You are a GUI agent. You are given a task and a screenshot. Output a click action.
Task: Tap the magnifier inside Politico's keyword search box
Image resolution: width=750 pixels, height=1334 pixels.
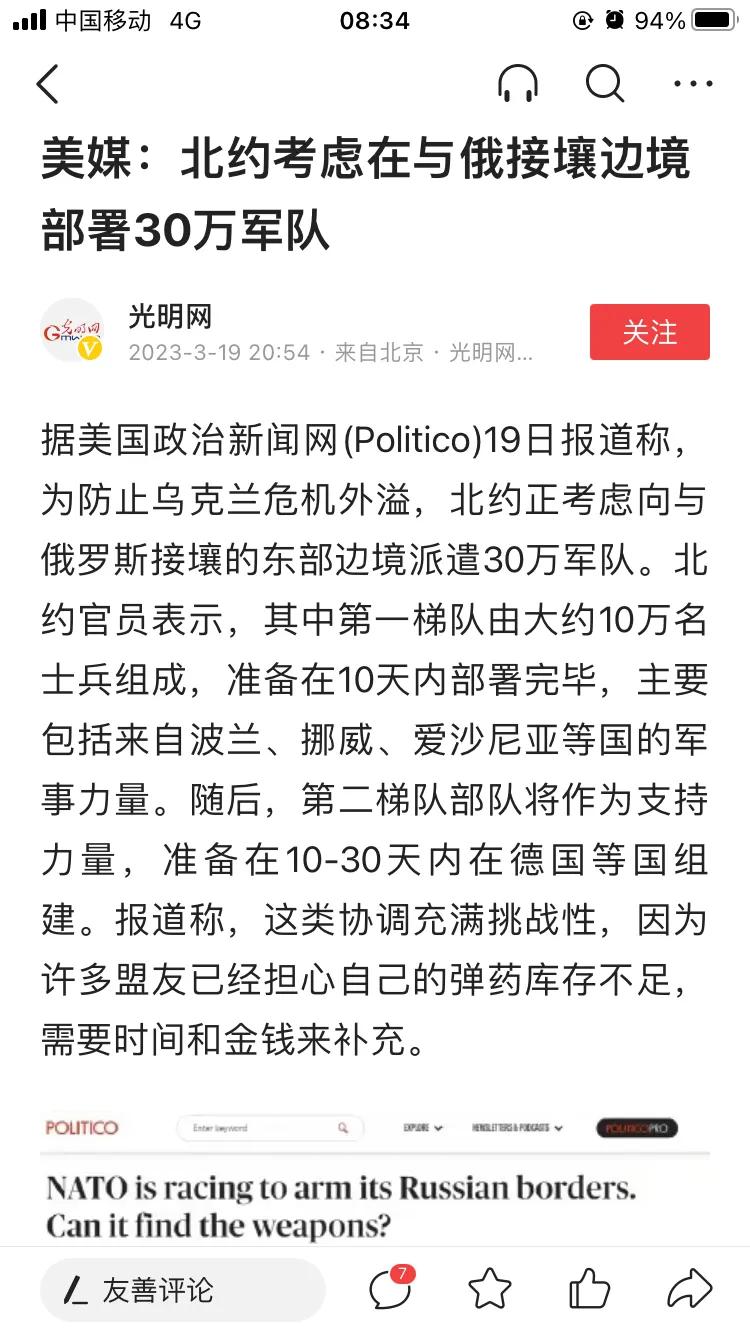pos(343,1127)
